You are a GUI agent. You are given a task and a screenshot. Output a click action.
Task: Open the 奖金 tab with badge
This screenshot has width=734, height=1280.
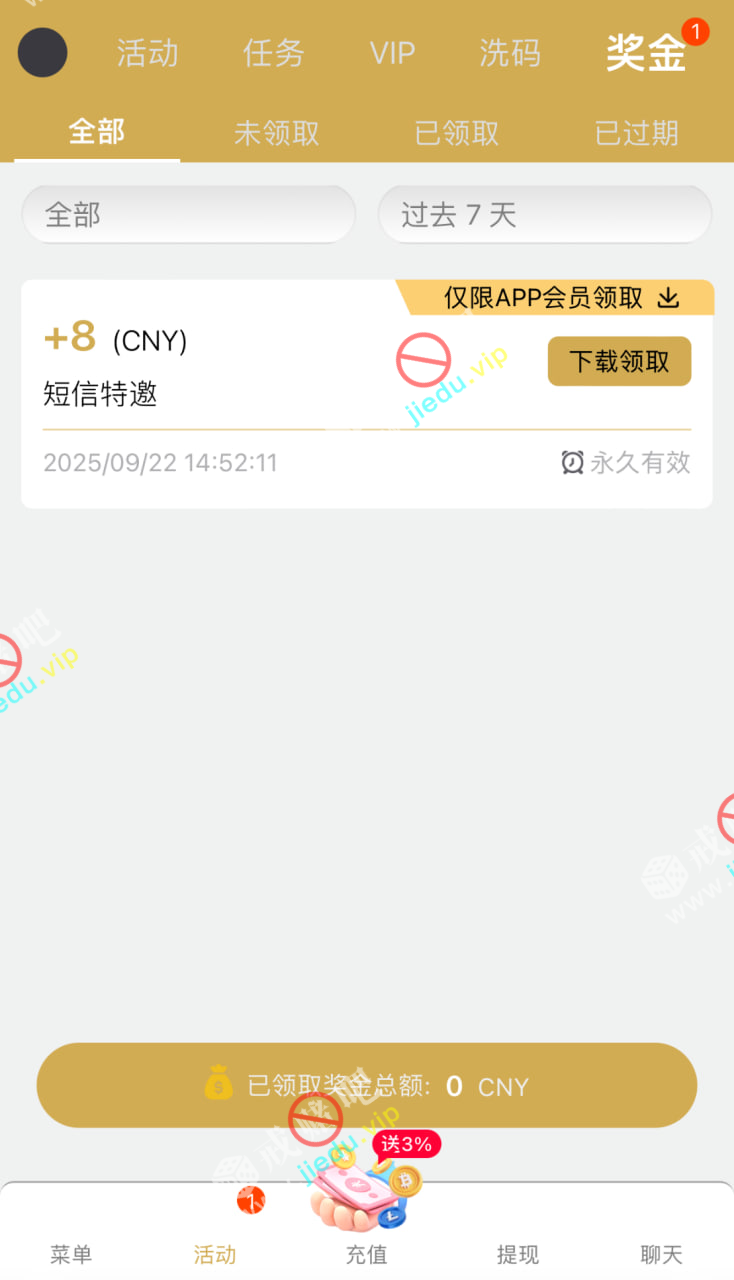tap(646, 54)
